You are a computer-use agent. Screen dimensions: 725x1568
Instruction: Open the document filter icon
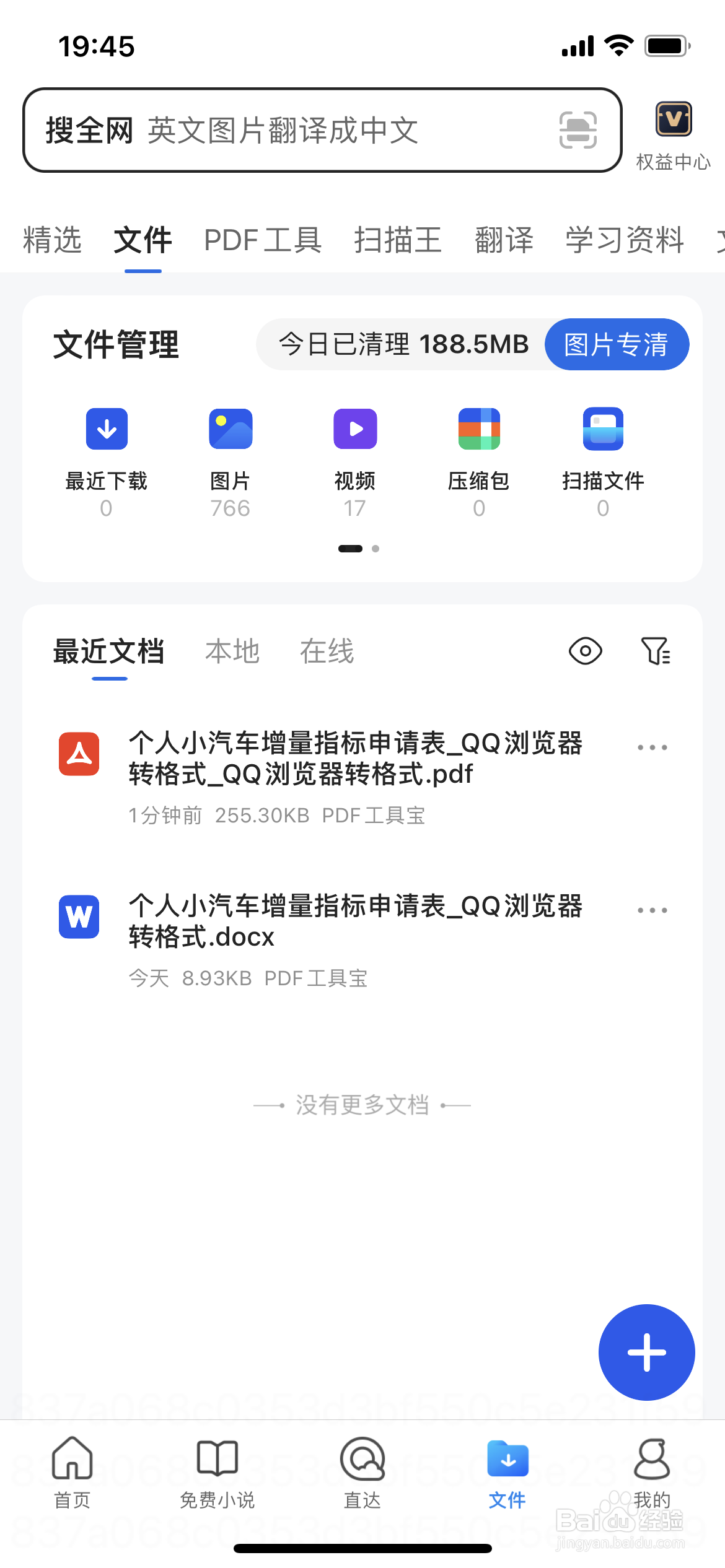(656, 651)
